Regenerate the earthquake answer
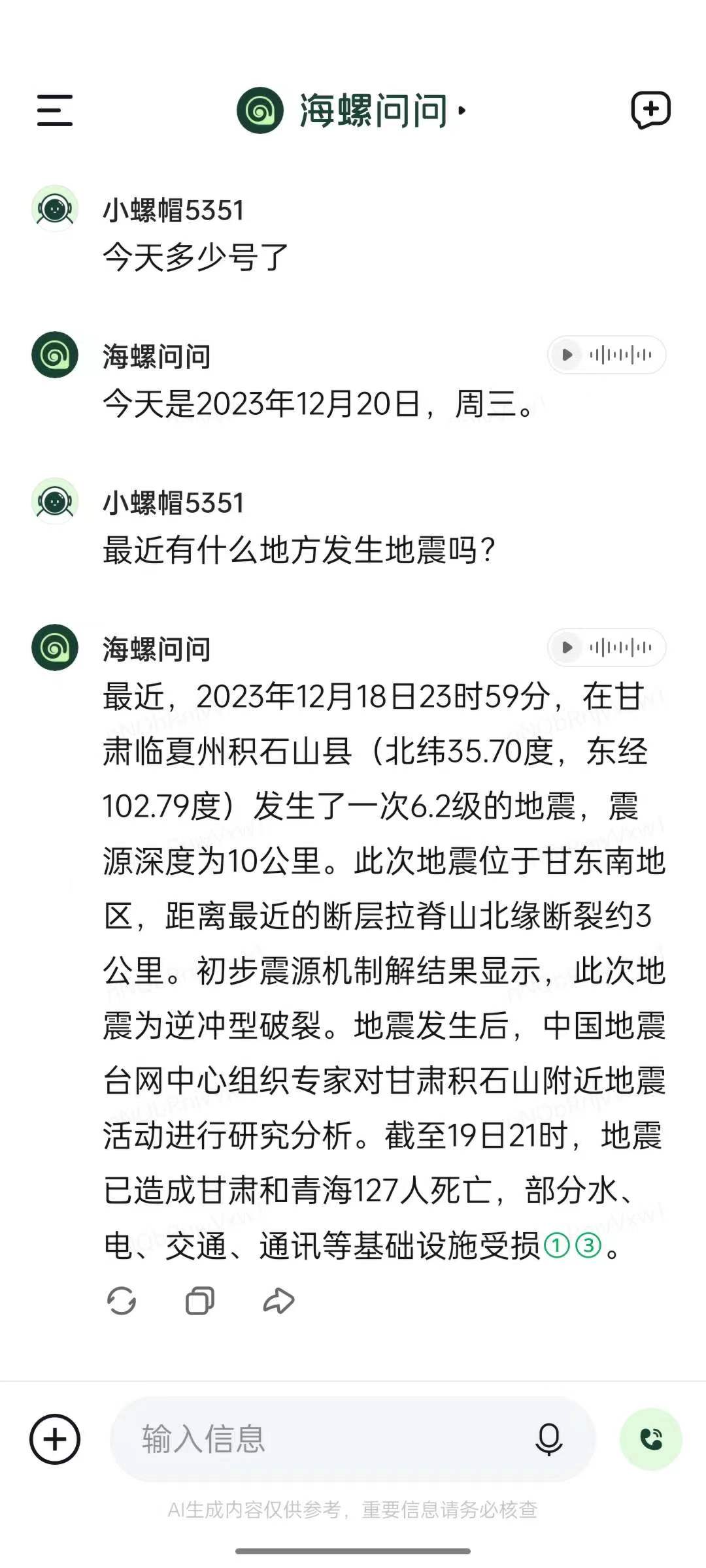Image resolution: width=706 pixels, height=1568 pixels. (x=122, y=1301)
